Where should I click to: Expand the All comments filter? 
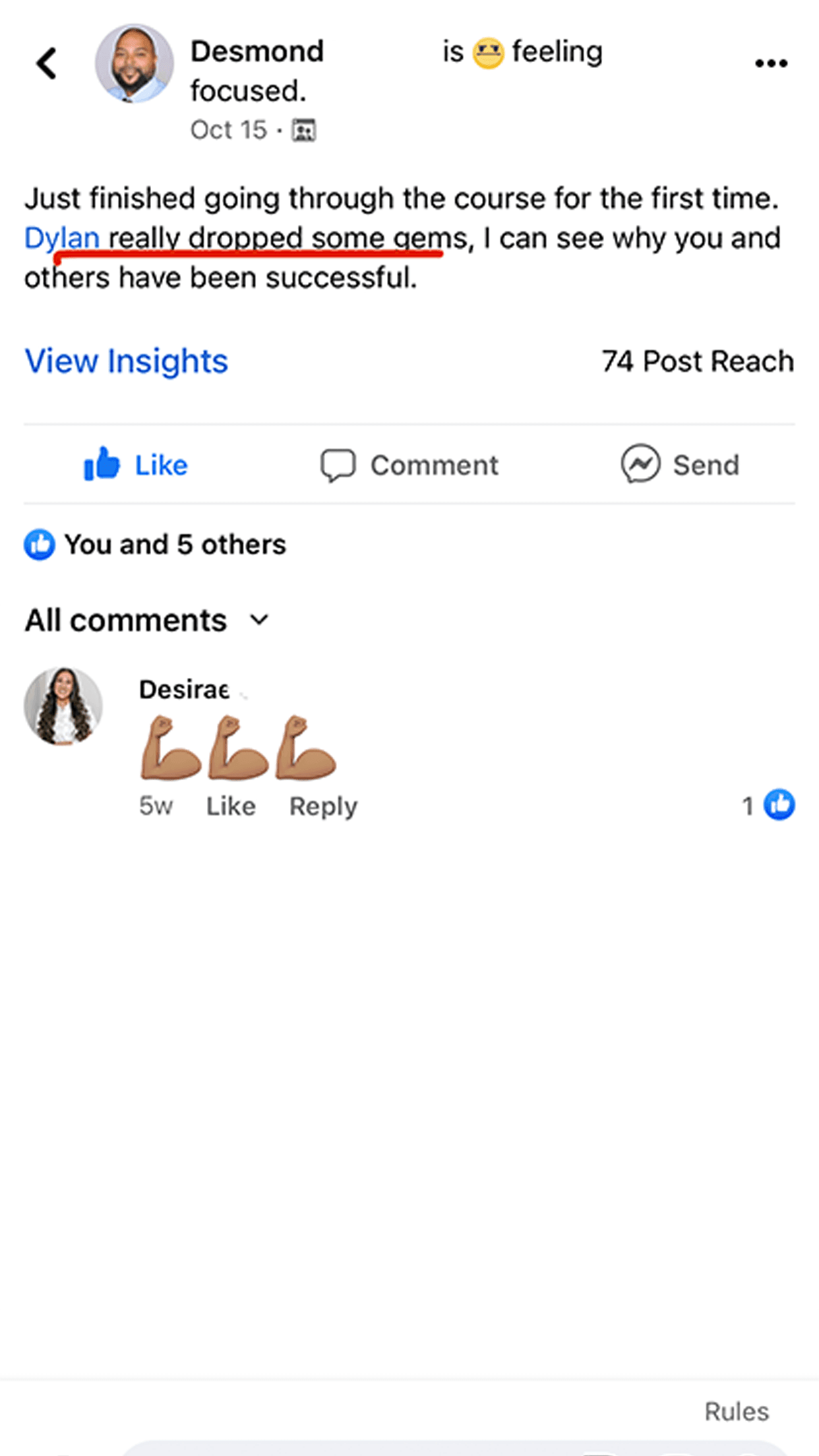click(x=148, y=621)
